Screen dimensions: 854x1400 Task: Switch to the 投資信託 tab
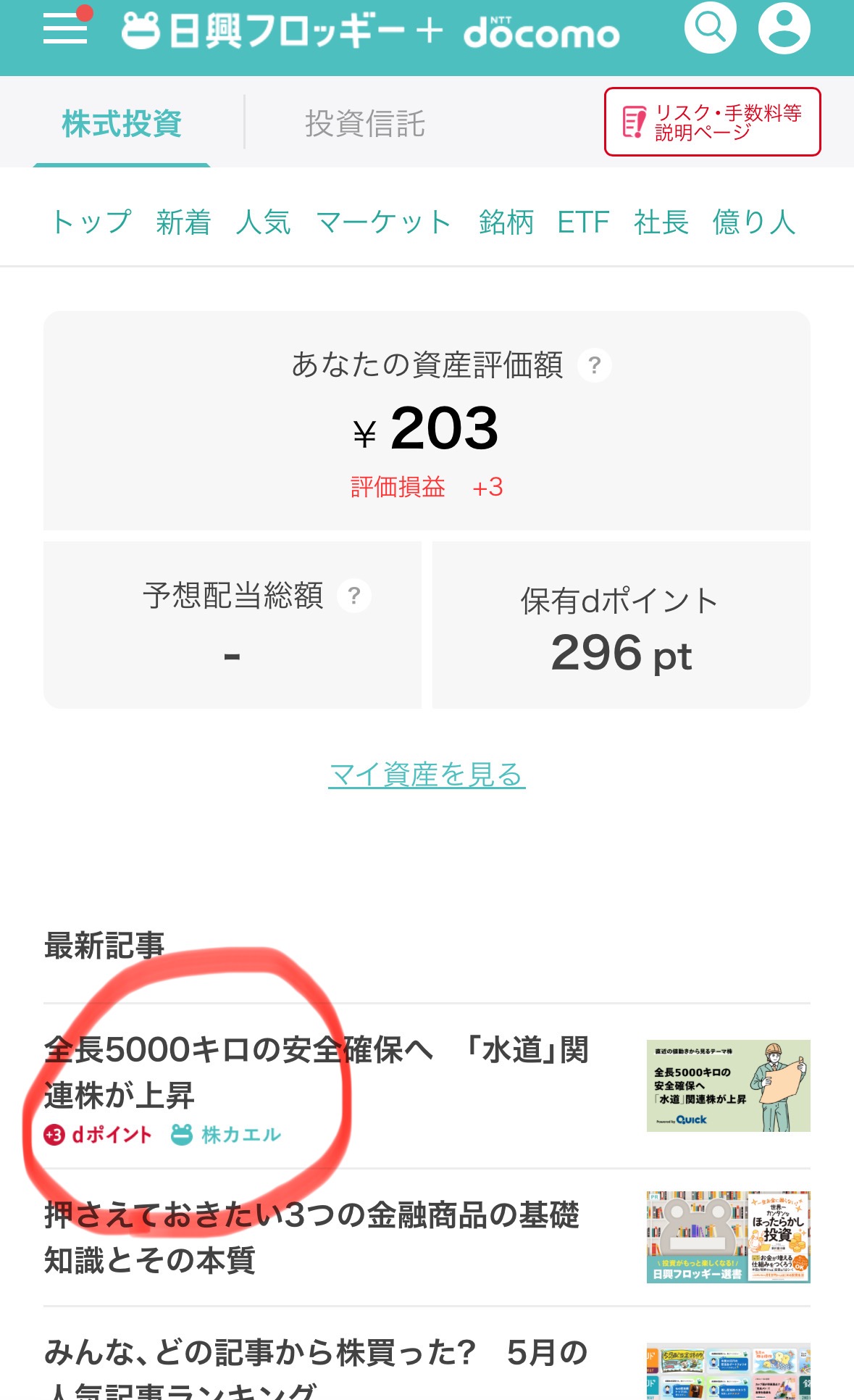click(364, 123)
